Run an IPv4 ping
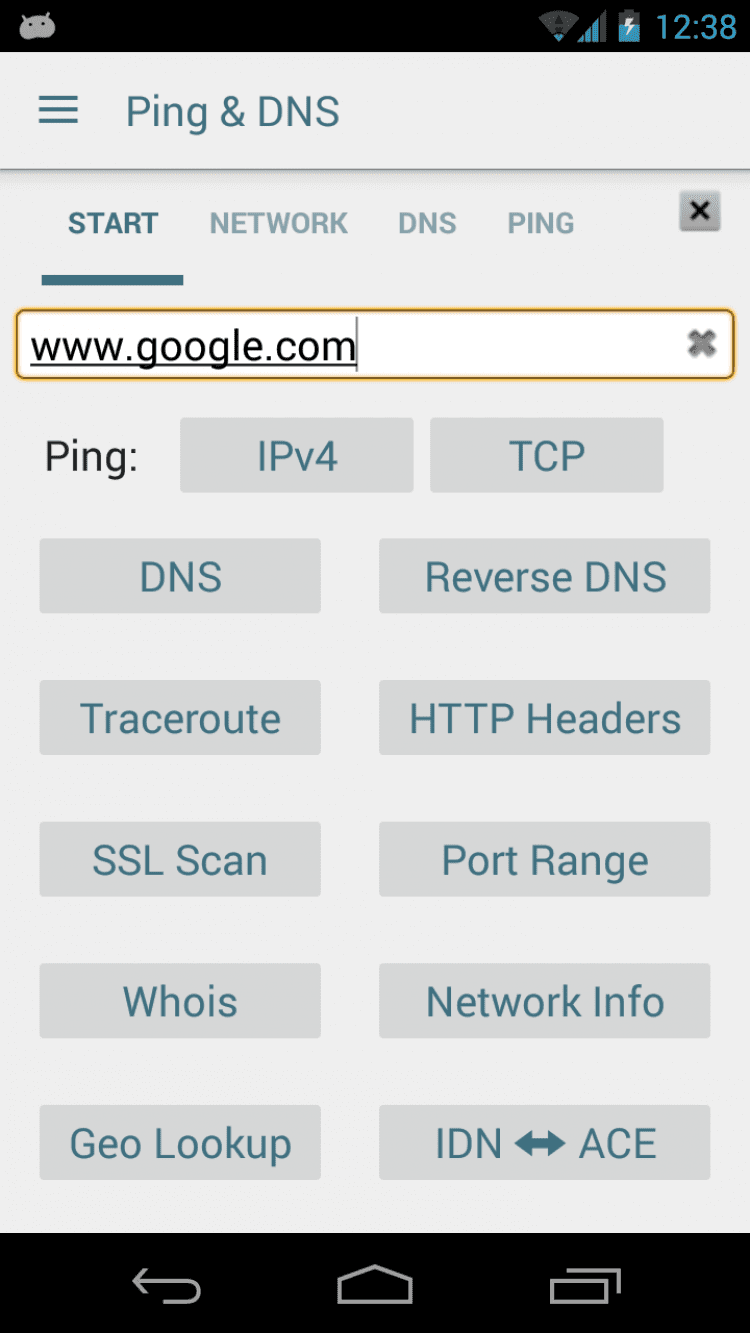This screenshot has height=1333, width=750. (x=296, y=456)
